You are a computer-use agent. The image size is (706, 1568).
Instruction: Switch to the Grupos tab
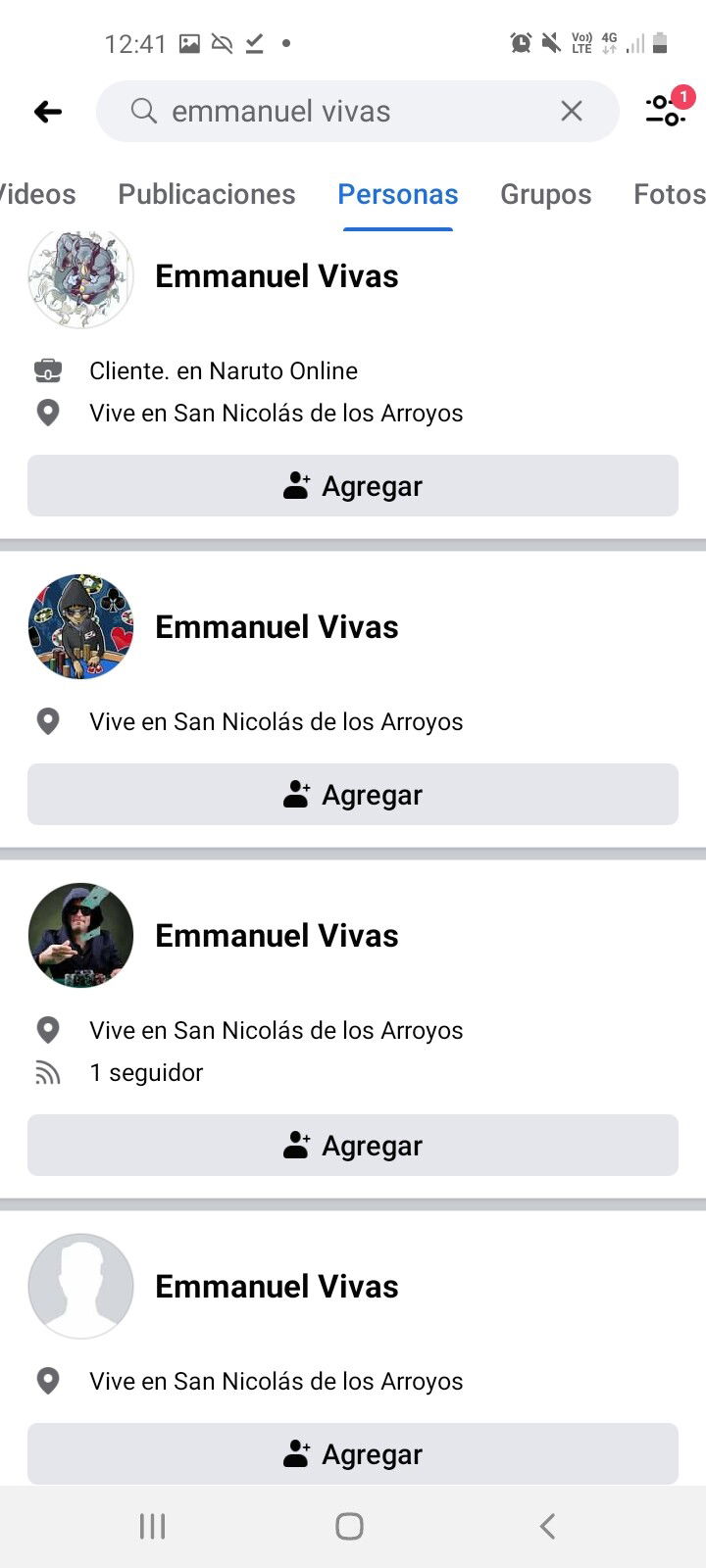(546, 194)
